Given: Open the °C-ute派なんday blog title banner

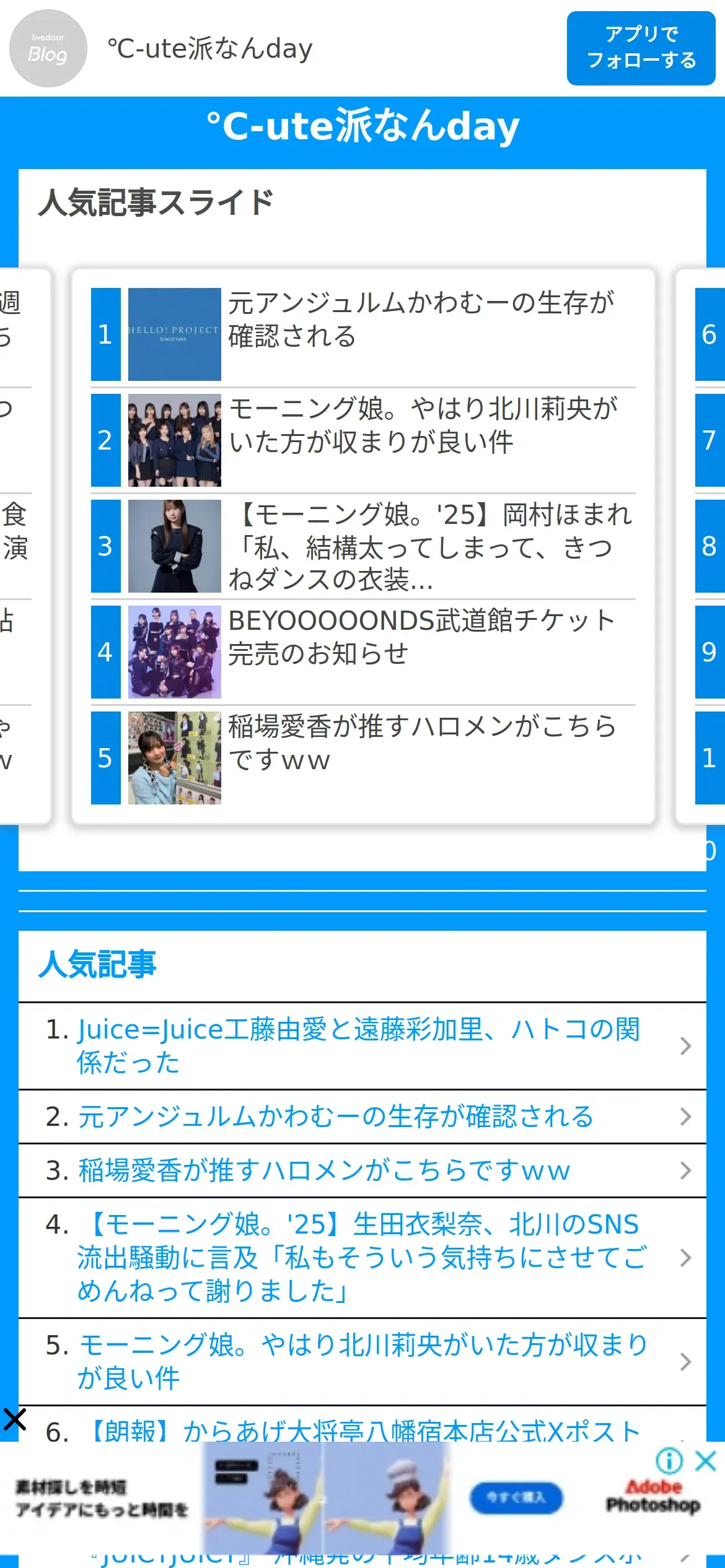Looking at the screenshot, I should tap(362, 126).
